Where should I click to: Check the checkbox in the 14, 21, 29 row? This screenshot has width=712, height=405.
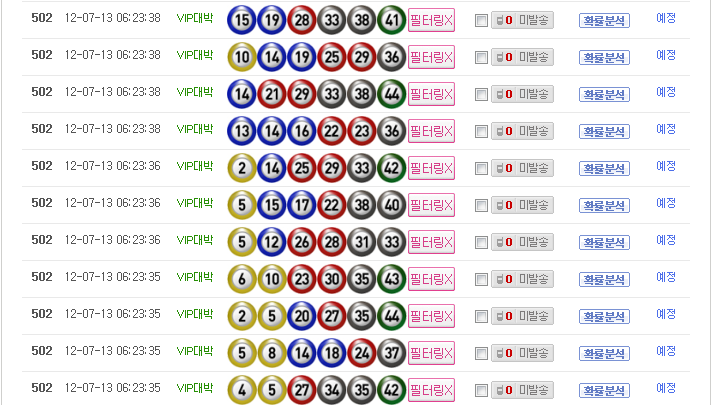(x=481, y=95)
